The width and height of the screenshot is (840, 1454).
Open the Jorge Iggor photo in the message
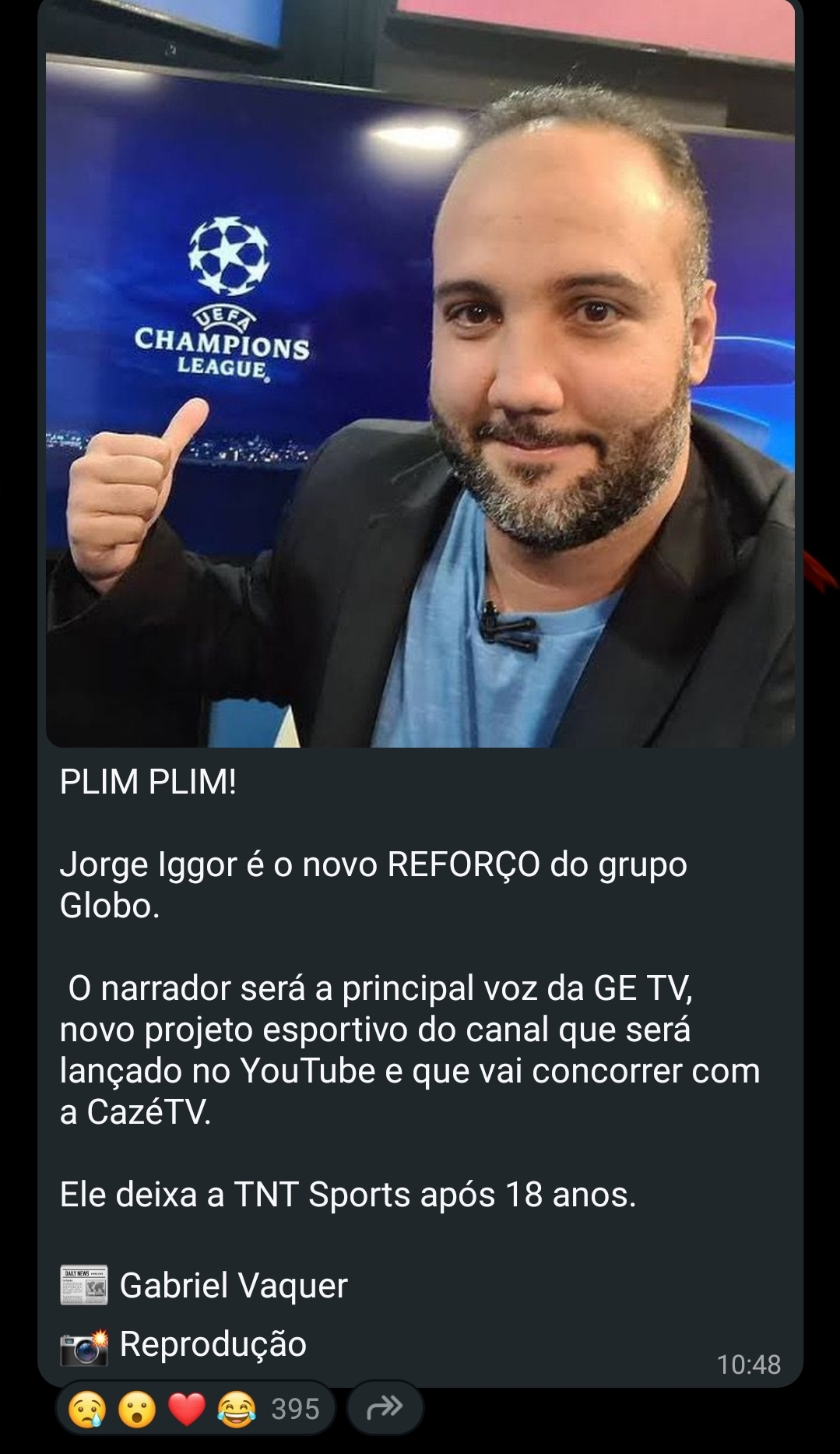[x=420, y=374]
